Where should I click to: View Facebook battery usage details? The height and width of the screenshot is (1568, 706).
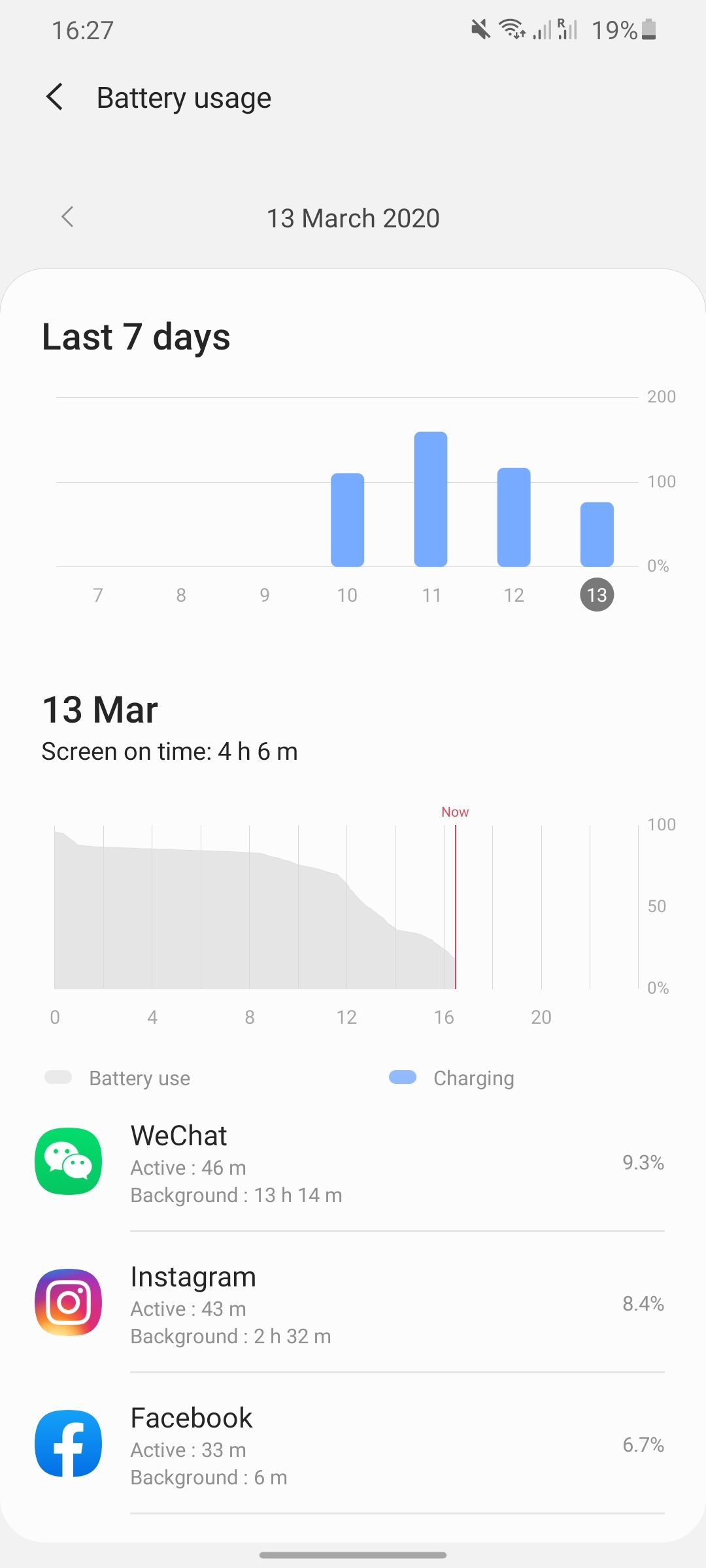click(x=353, y=1445)
